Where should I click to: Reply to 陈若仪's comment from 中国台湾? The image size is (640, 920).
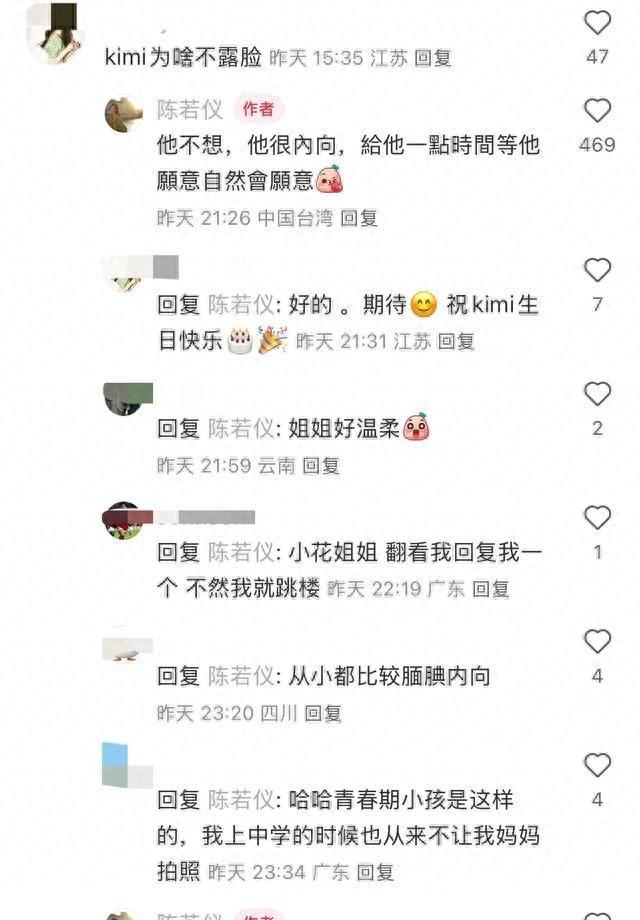pyautogui.click(x=359, y=217)
